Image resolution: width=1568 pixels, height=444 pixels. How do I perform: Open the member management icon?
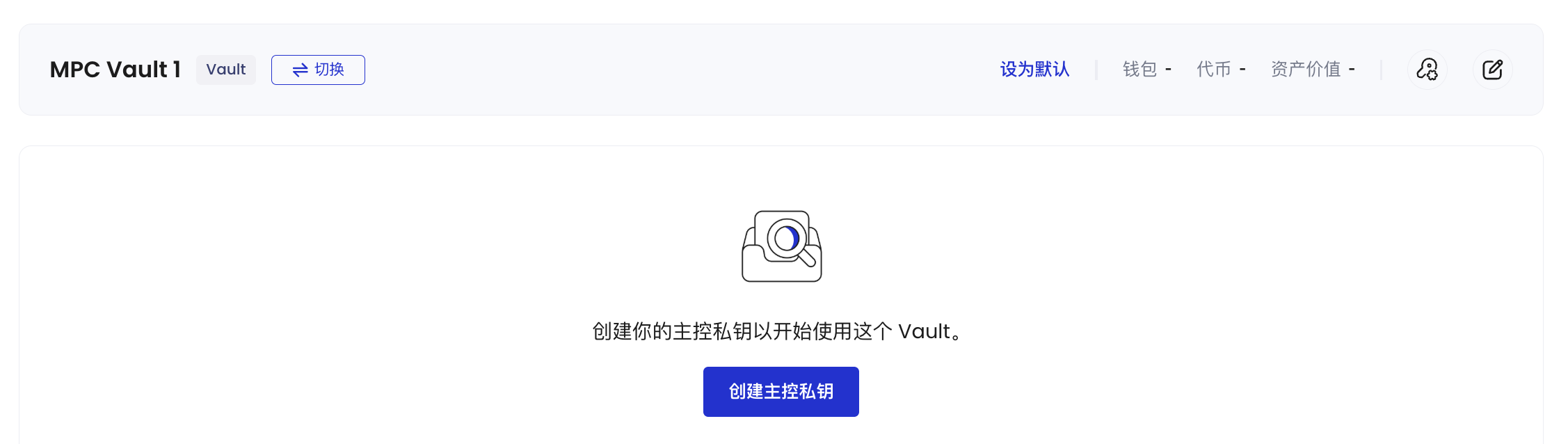(1427, 70)
